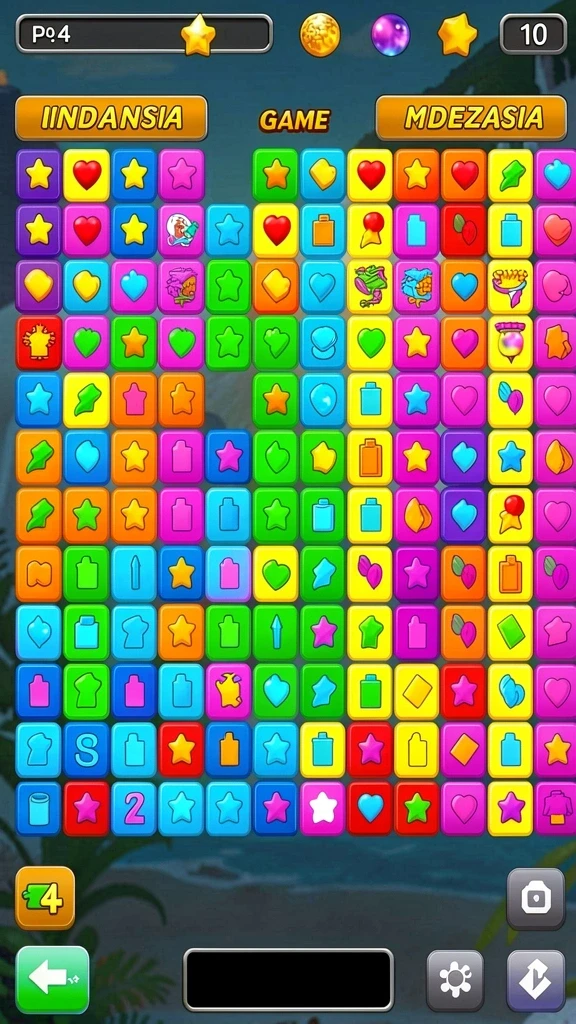Tap the light blue tile with number 2
Screen dimensions: 576x1024
click(134, 808)
